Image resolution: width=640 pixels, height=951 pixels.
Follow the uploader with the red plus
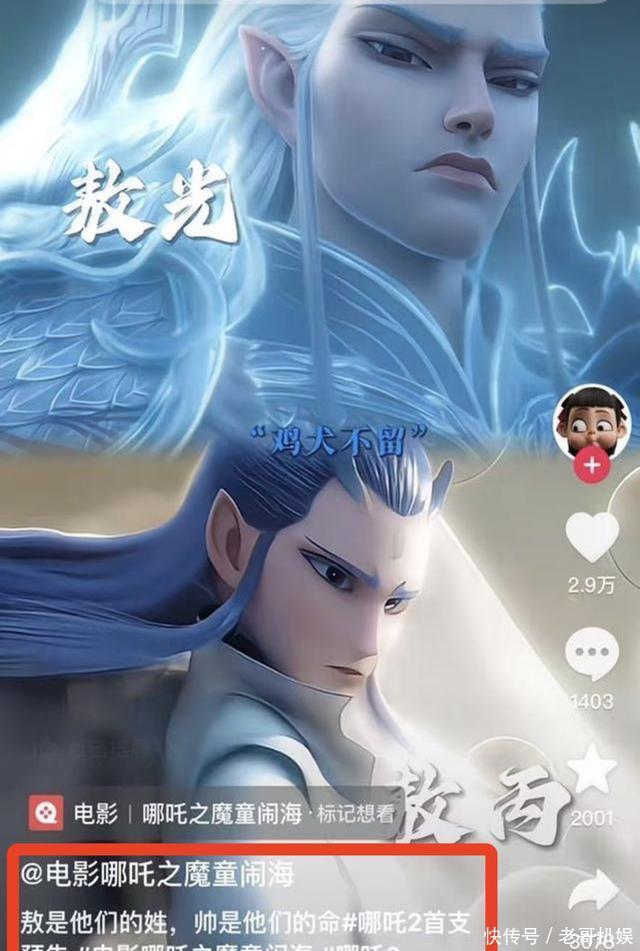[593, 465]
